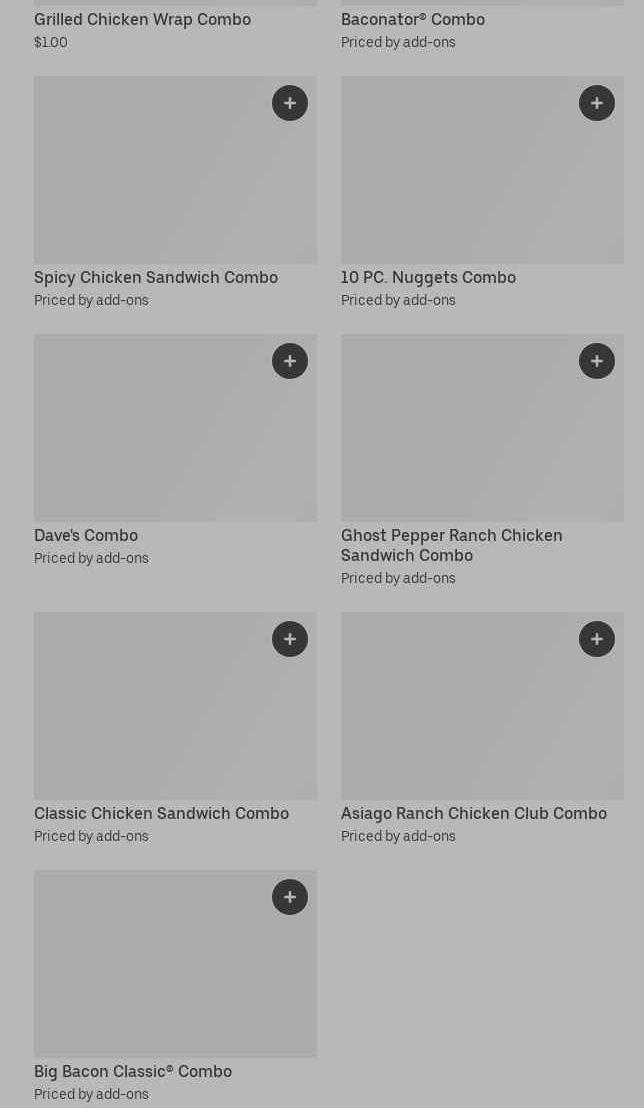View Asiago Ranch Chicken Club Combo details
Viewport: 644px width, 1108px height.
tap(474, 813)
